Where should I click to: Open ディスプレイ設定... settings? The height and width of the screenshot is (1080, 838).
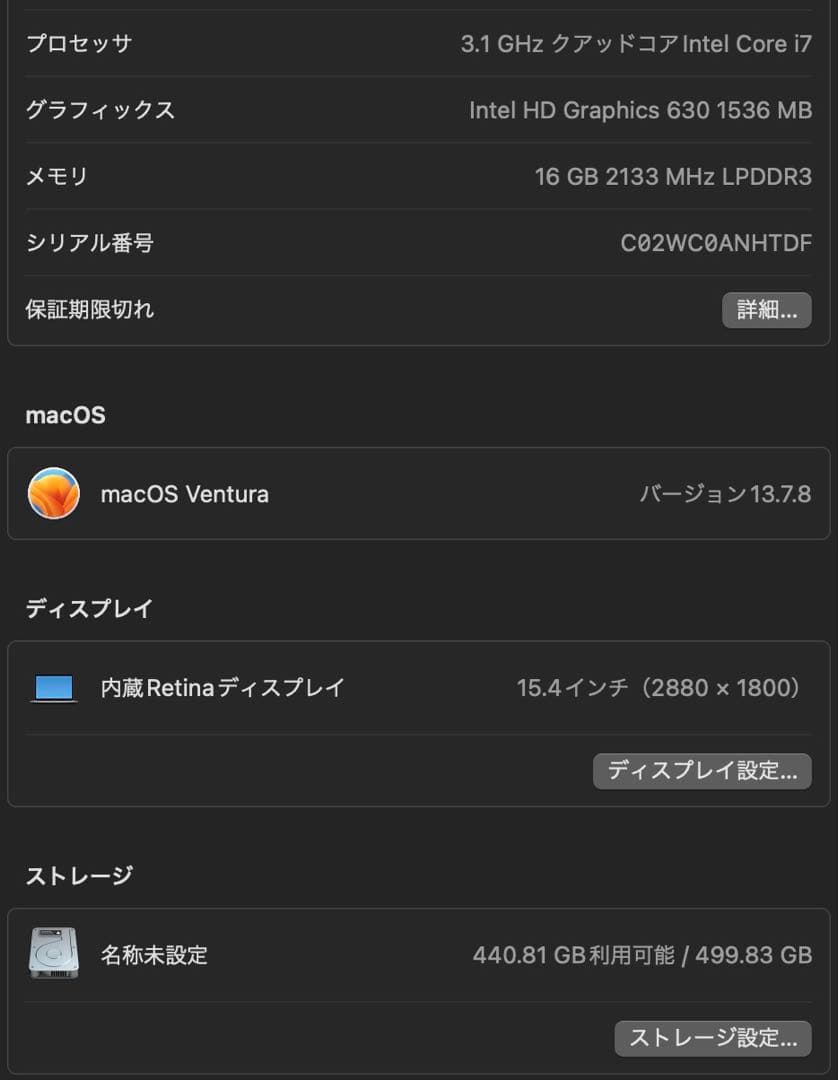[702, 770]
